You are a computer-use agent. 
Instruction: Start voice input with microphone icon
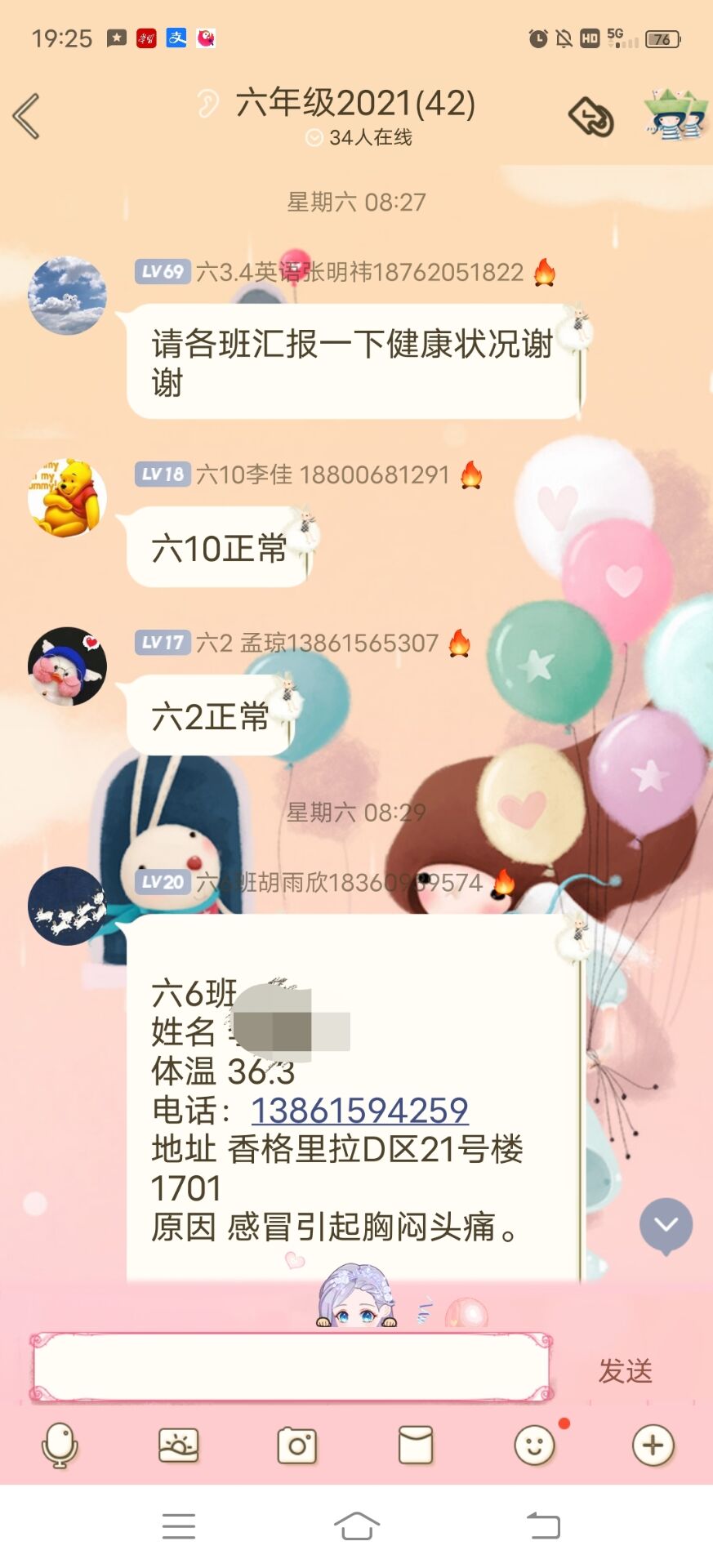point(60,1445)
